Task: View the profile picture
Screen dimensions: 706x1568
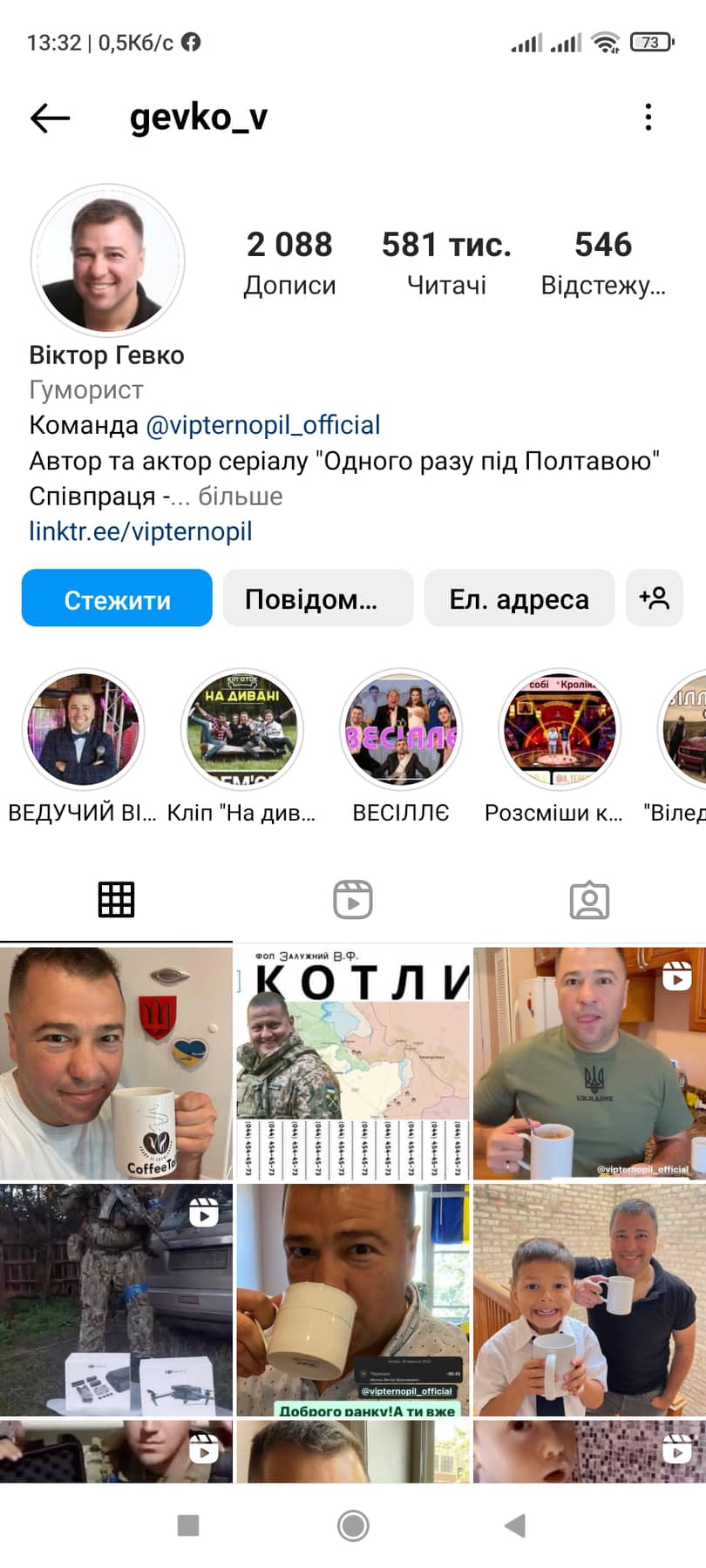Action: 108,260
